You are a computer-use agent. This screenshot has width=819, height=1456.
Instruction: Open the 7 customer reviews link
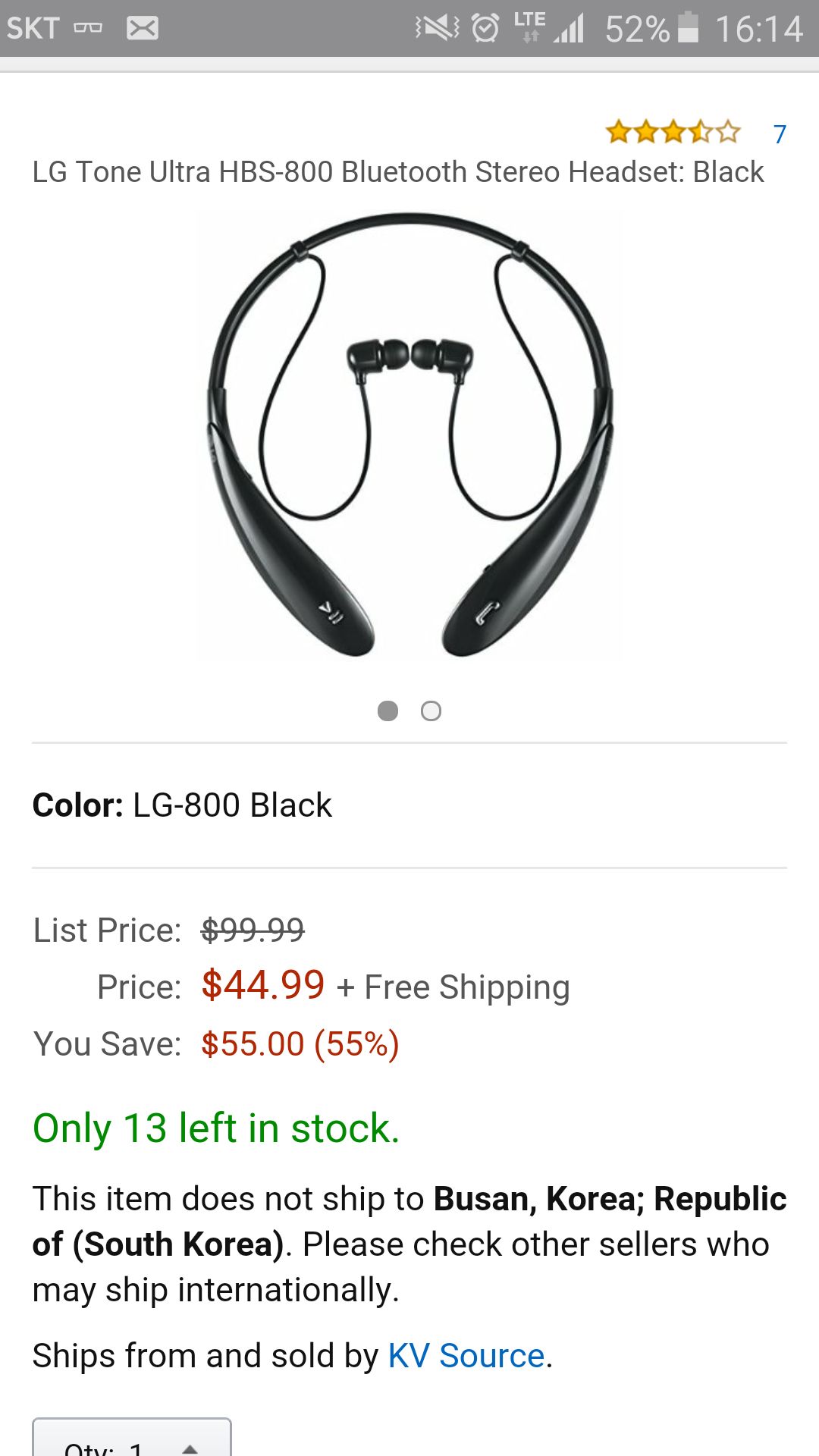[780, 134]
